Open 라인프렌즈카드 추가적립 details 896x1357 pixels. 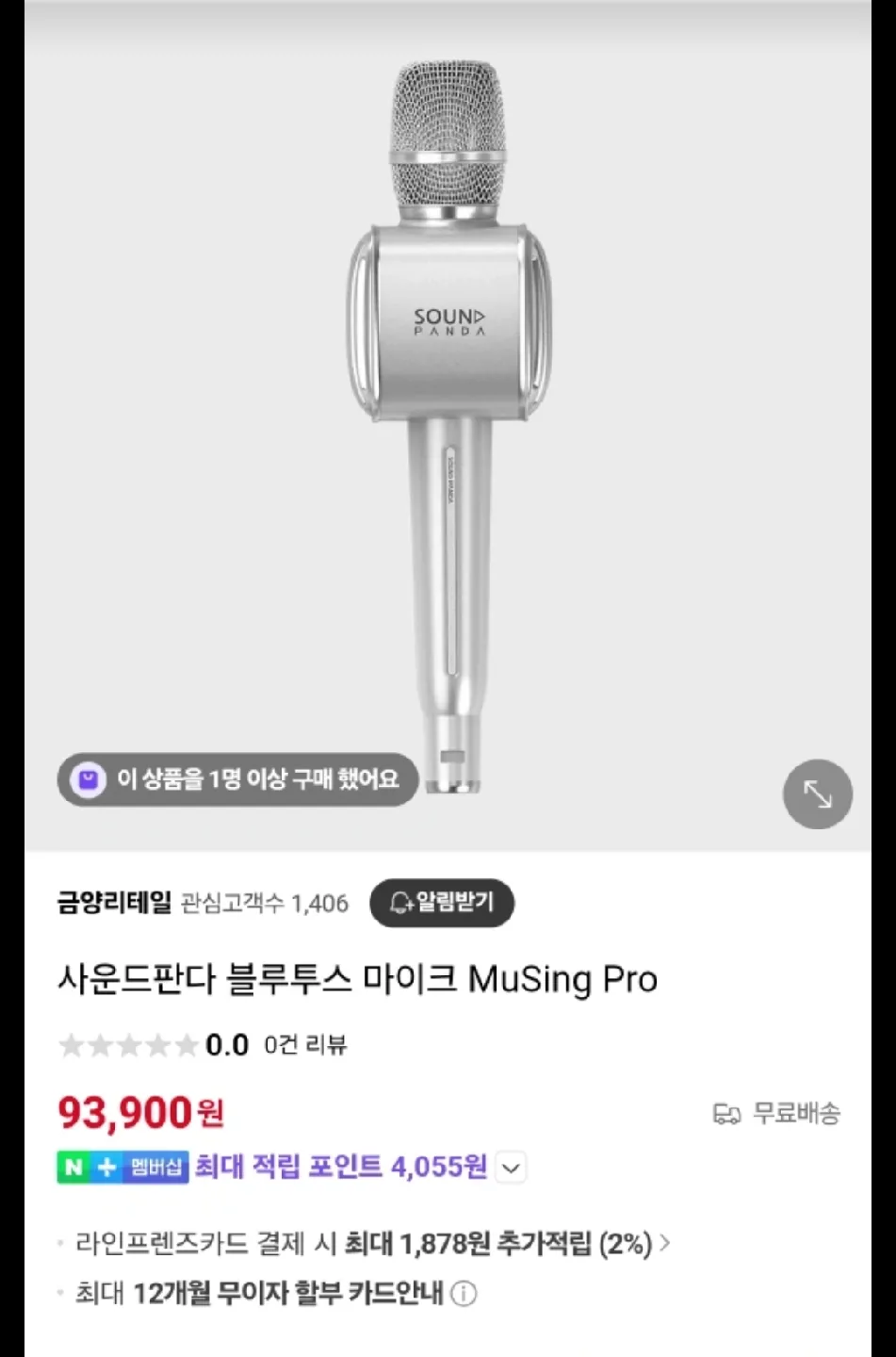(x=664, y=1244)
